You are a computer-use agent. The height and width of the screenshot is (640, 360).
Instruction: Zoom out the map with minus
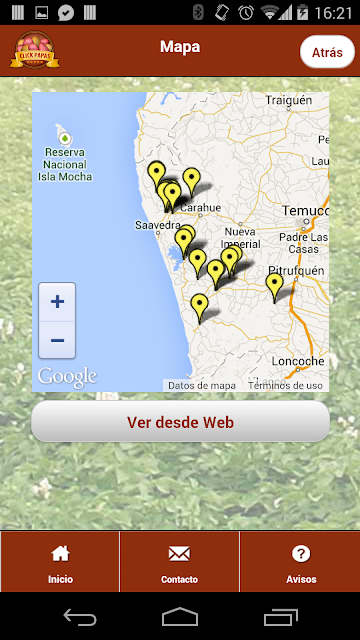(57, 340)
